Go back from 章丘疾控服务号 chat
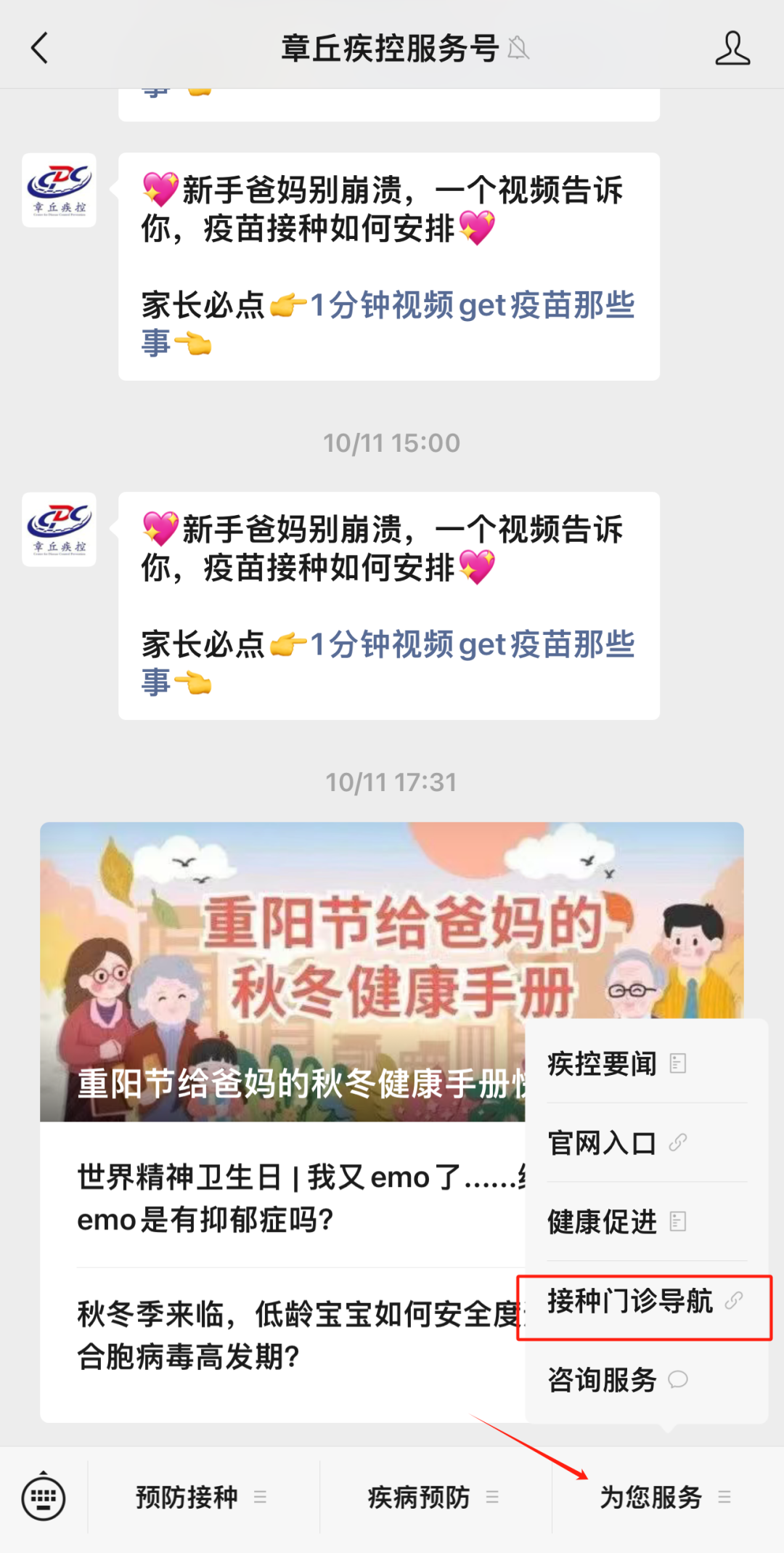This screenshot has width=784, height=1553. pos(40,48)
